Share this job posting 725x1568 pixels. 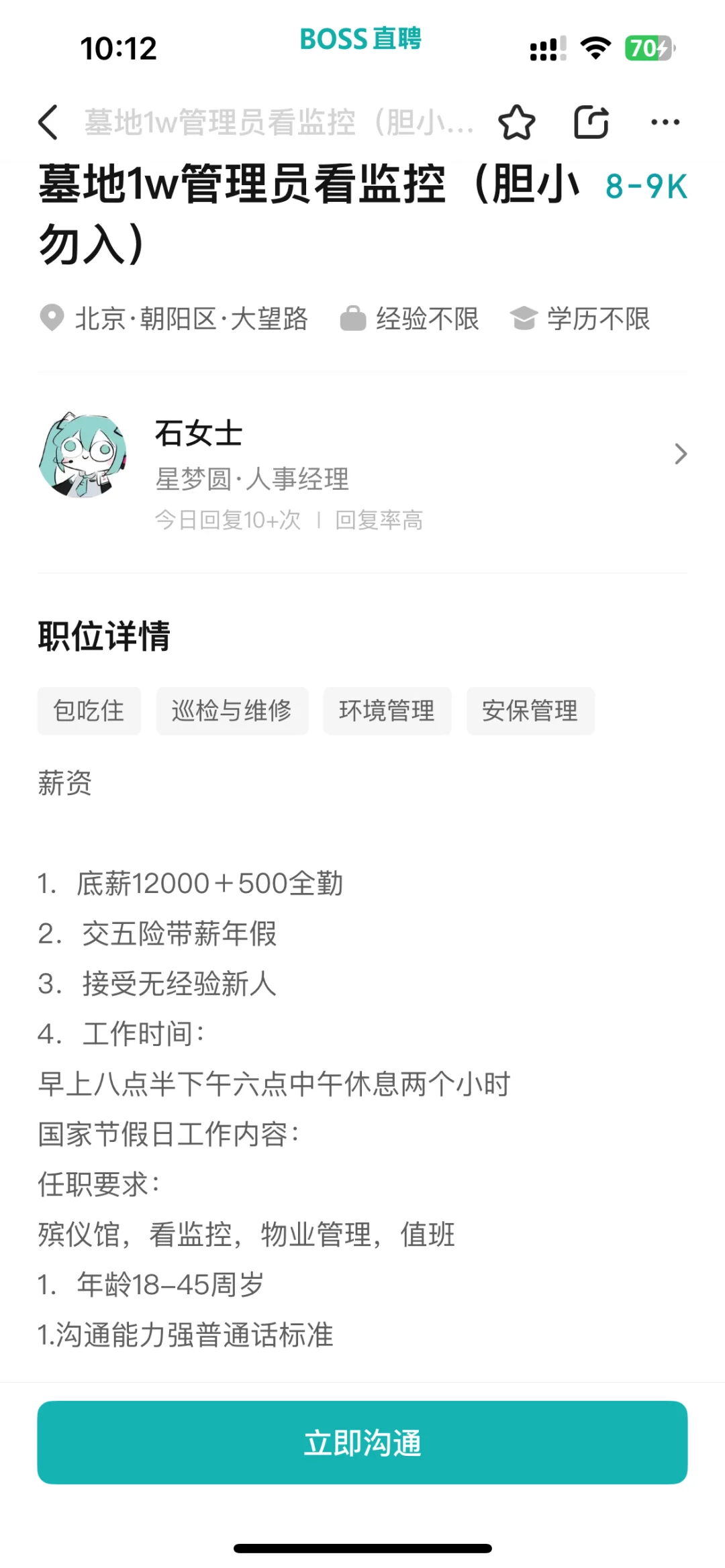point(591,122)
